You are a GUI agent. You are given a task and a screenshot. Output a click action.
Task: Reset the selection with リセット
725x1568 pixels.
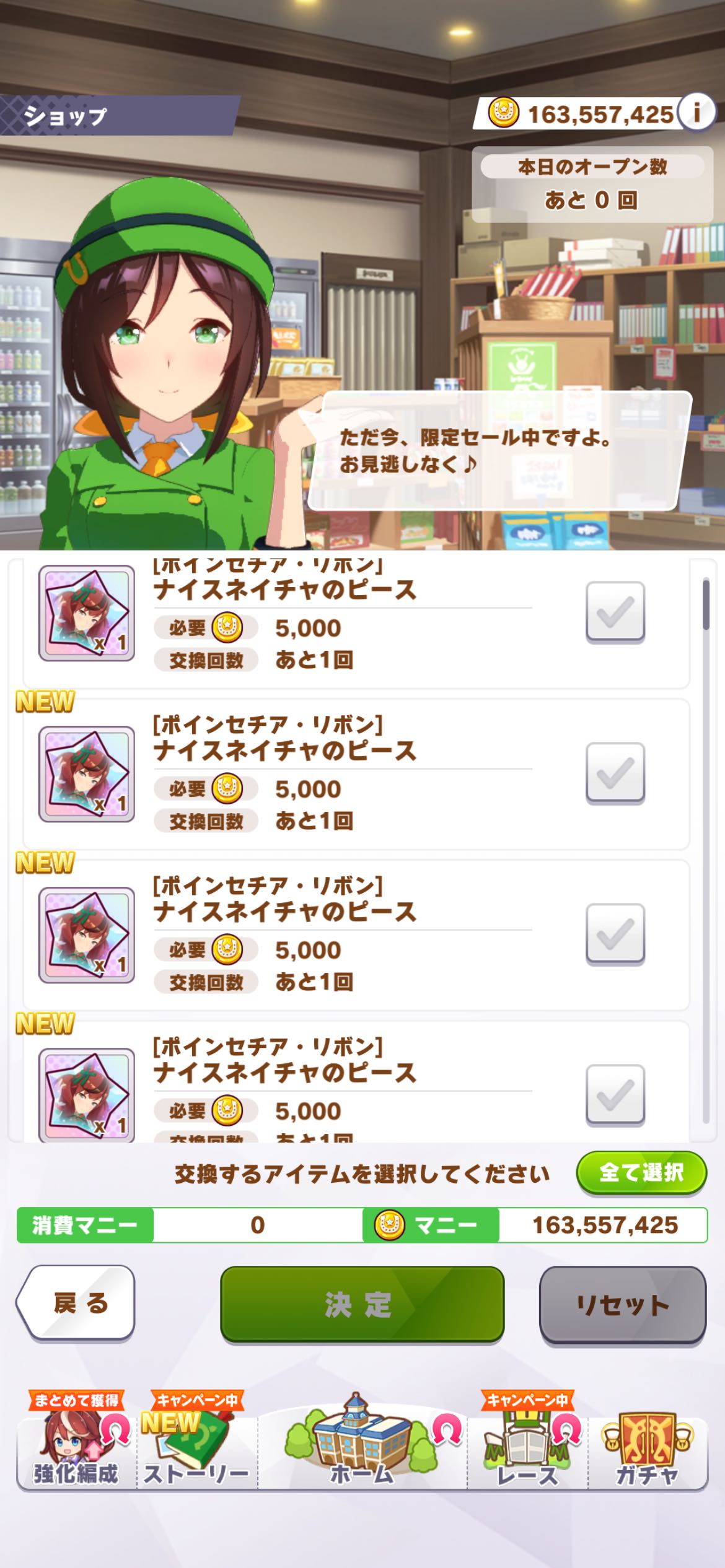click(622, 1305)
